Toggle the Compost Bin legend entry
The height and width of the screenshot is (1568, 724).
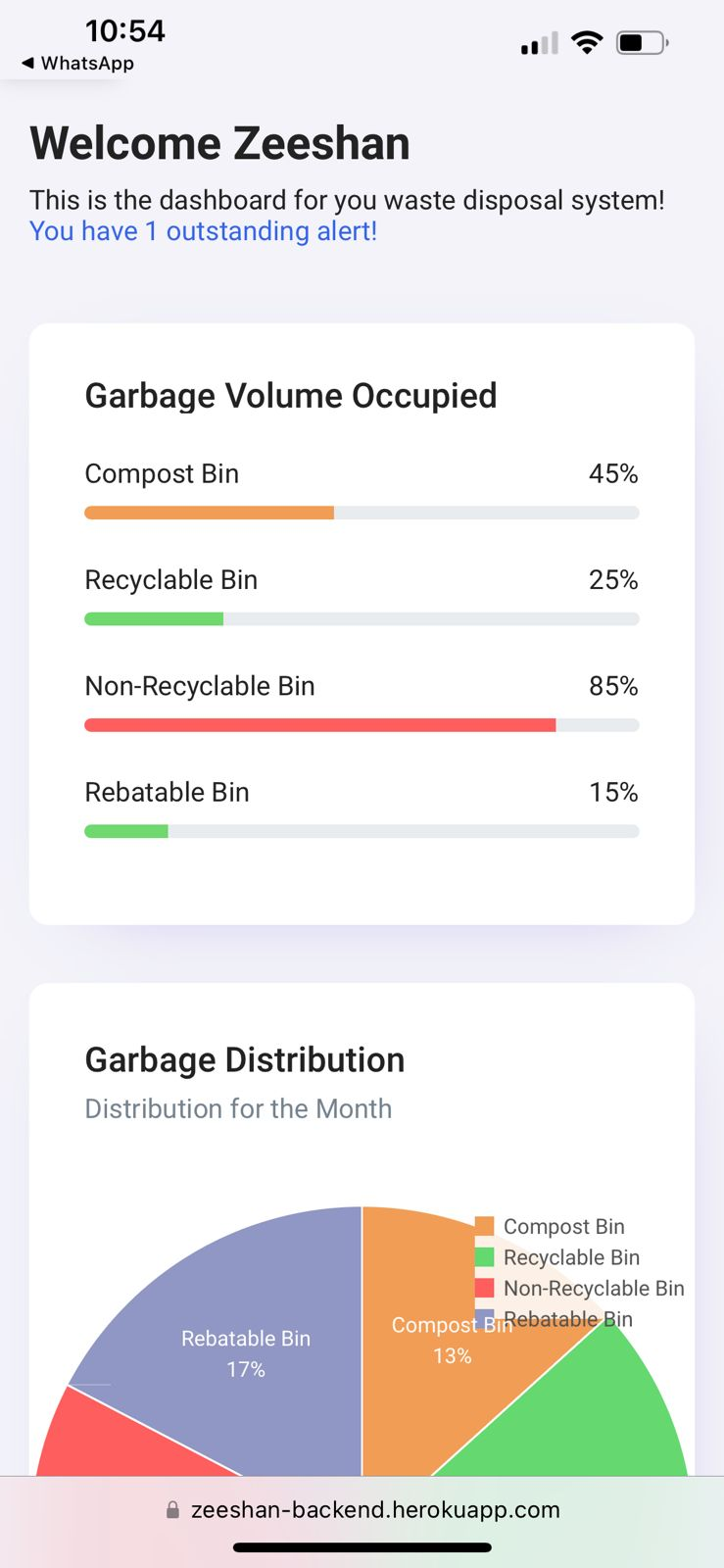(x=563, y=1225)
